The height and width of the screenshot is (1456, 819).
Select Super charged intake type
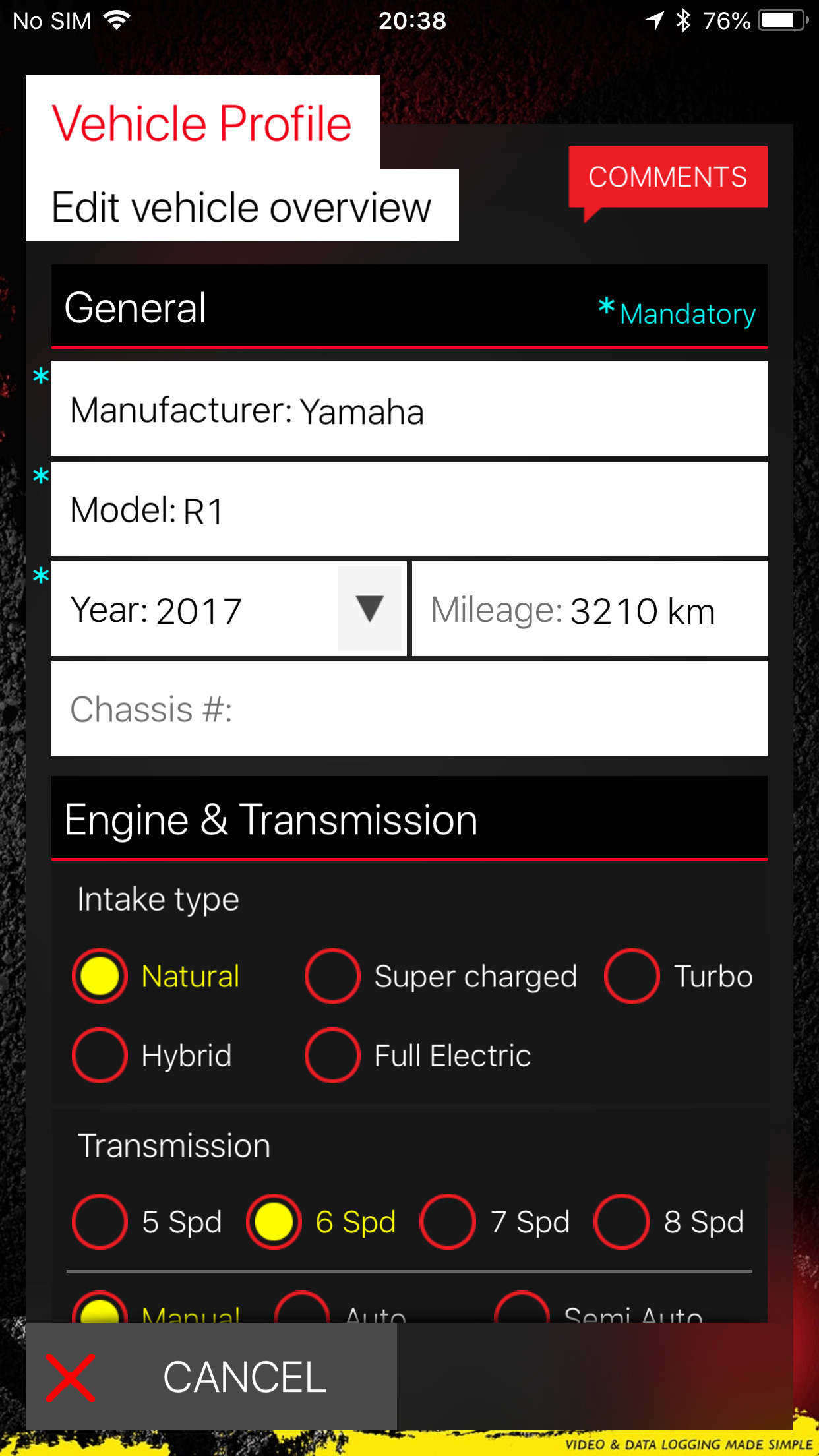pyautogui.click(x=333, y=976)
